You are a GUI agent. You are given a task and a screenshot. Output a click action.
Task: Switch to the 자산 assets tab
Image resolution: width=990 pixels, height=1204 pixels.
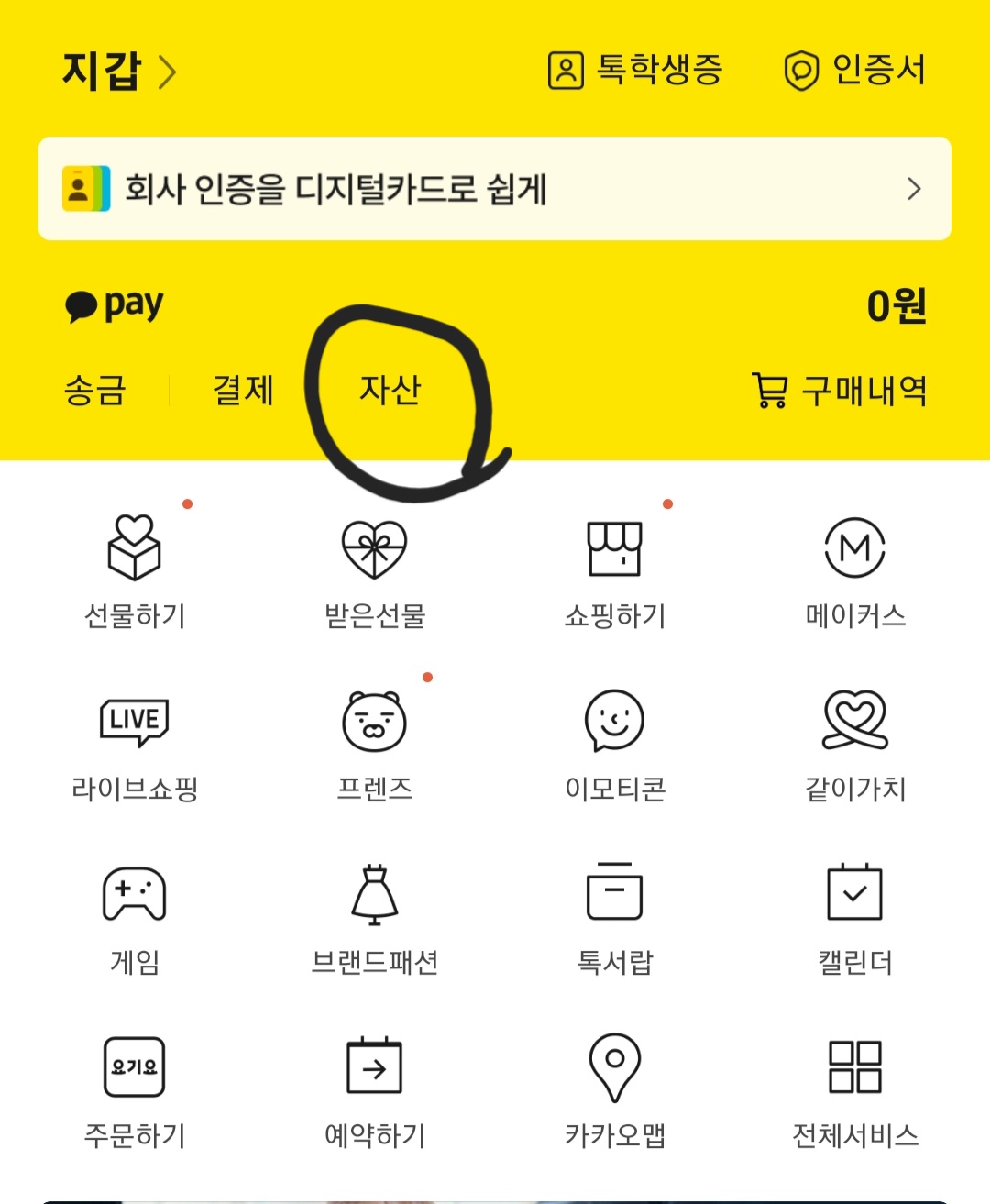coord(390,390)
